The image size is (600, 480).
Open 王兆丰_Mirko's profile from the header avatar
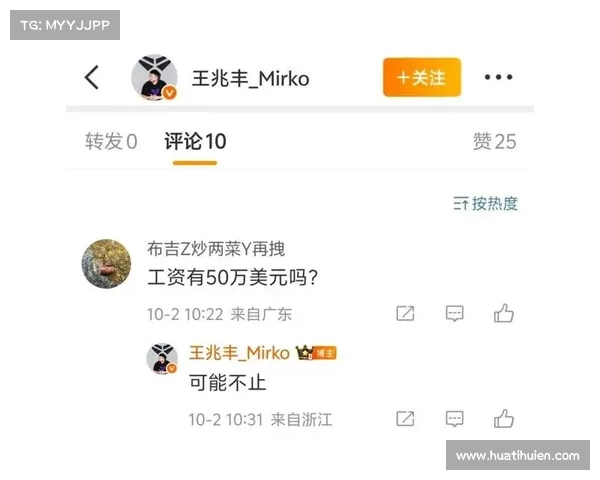point(155,77)
